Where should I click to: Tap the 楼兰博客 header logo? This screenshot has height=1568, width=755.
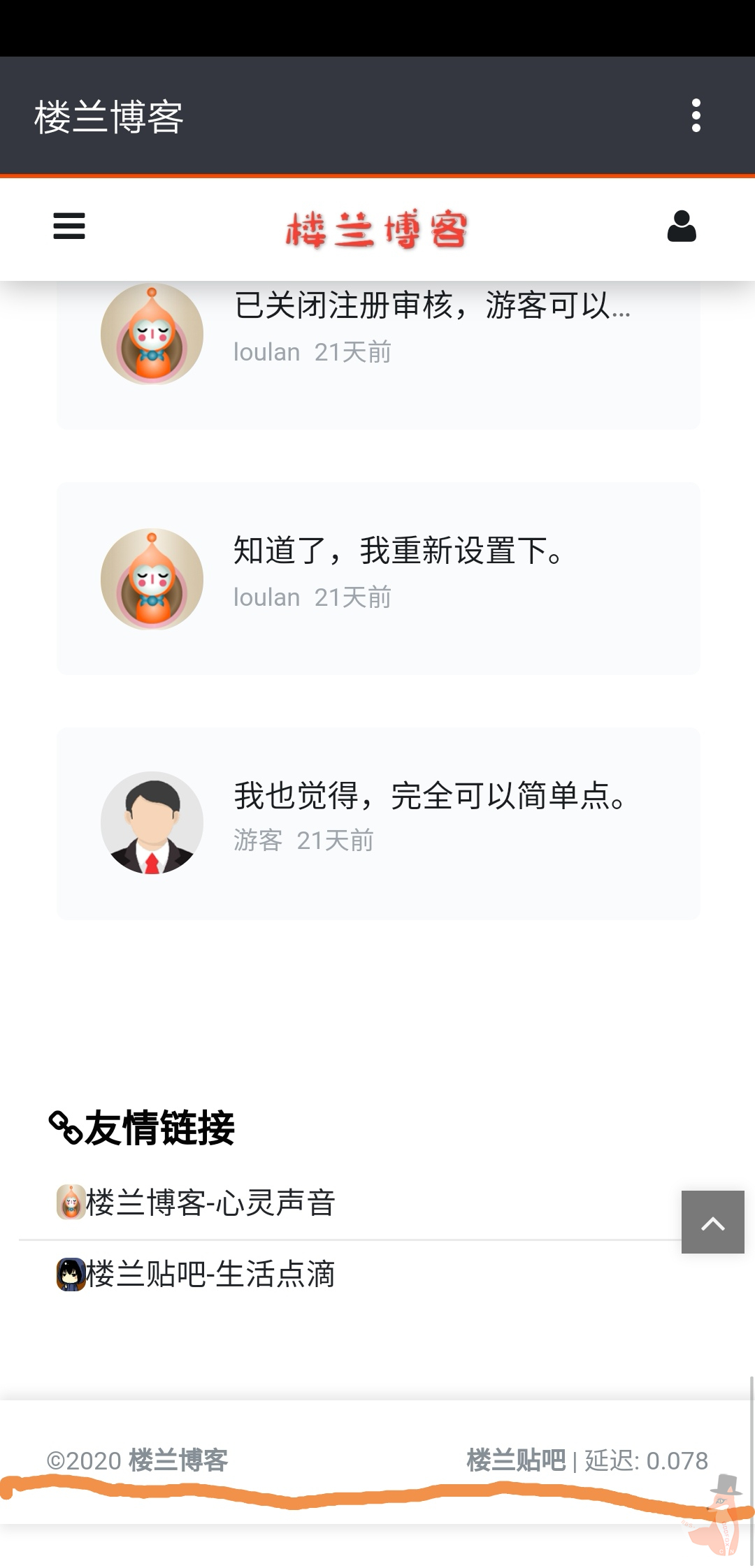[376, 229]
